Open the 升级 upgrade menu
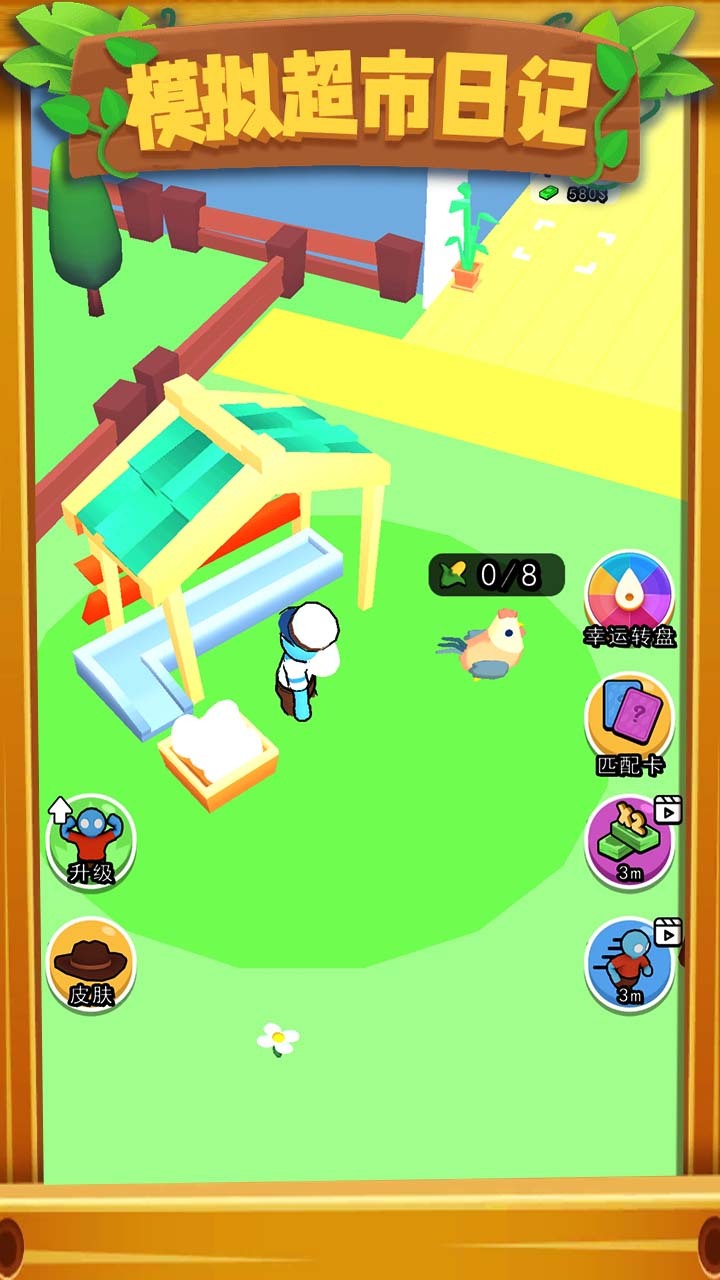This screenshot has height=1280, width=720. (x=91, y=840)
